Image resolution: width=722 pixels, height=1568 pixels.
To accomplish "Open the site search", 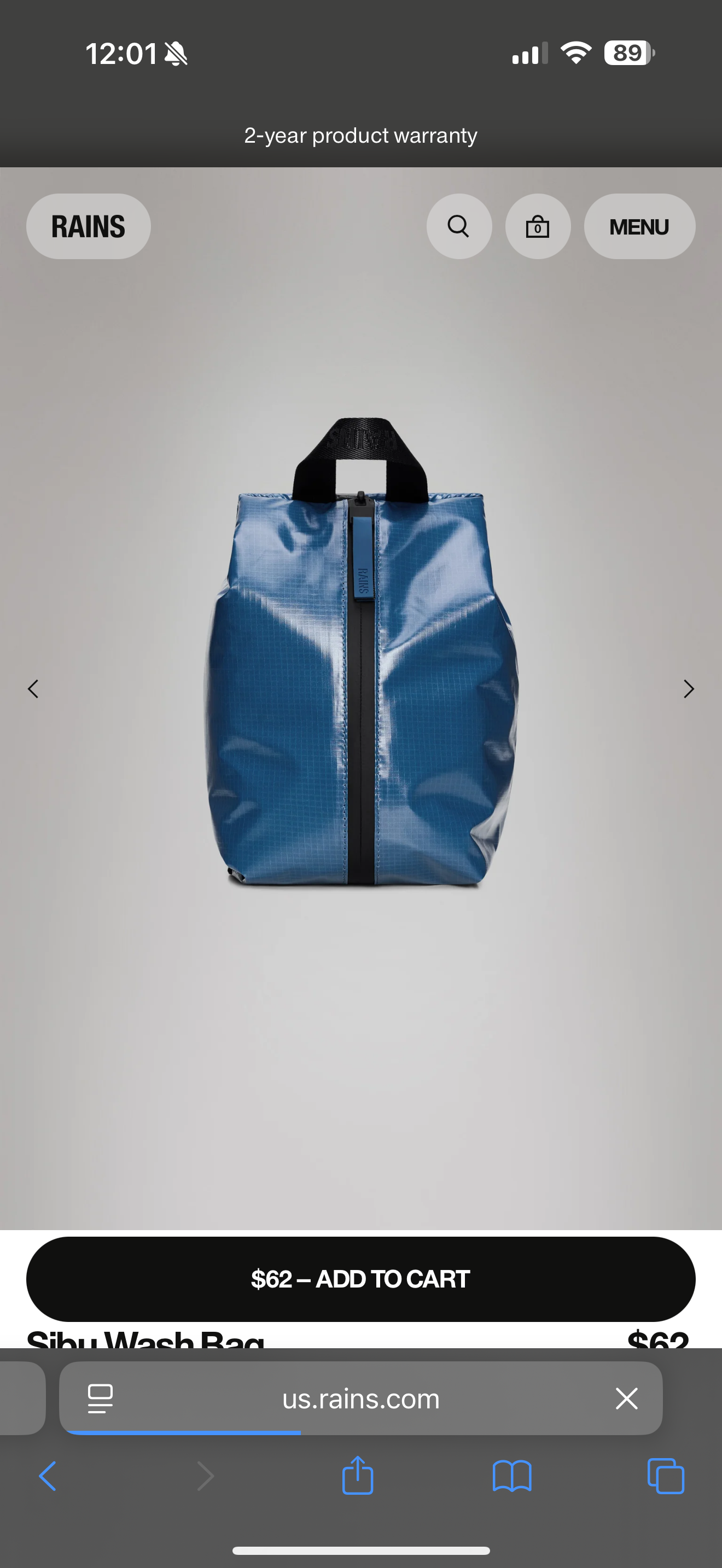I will pos(459,226).
